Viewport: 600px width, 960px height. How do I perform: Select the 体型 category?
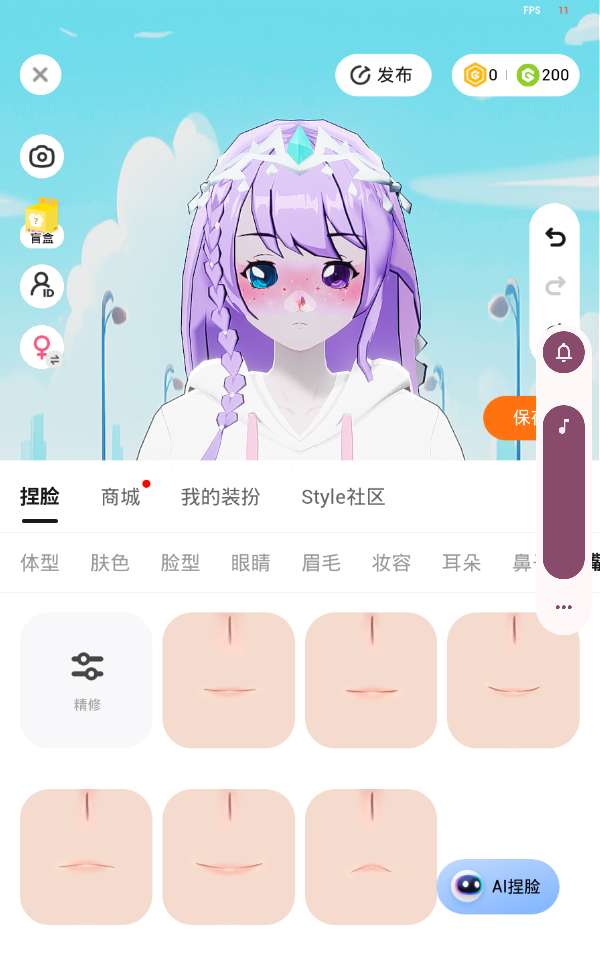pos(40,563)
